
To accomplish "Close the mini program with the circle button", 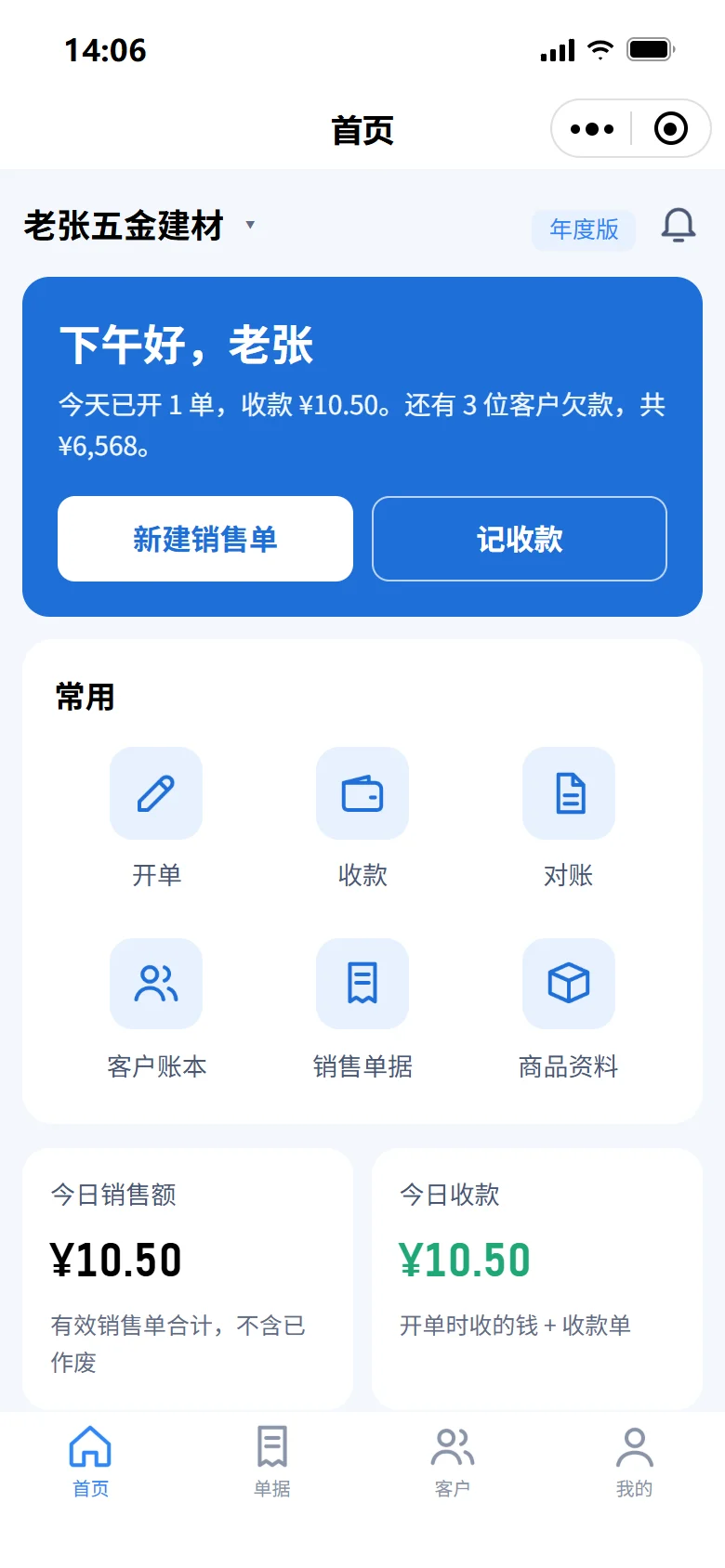I will click(671, 129).
